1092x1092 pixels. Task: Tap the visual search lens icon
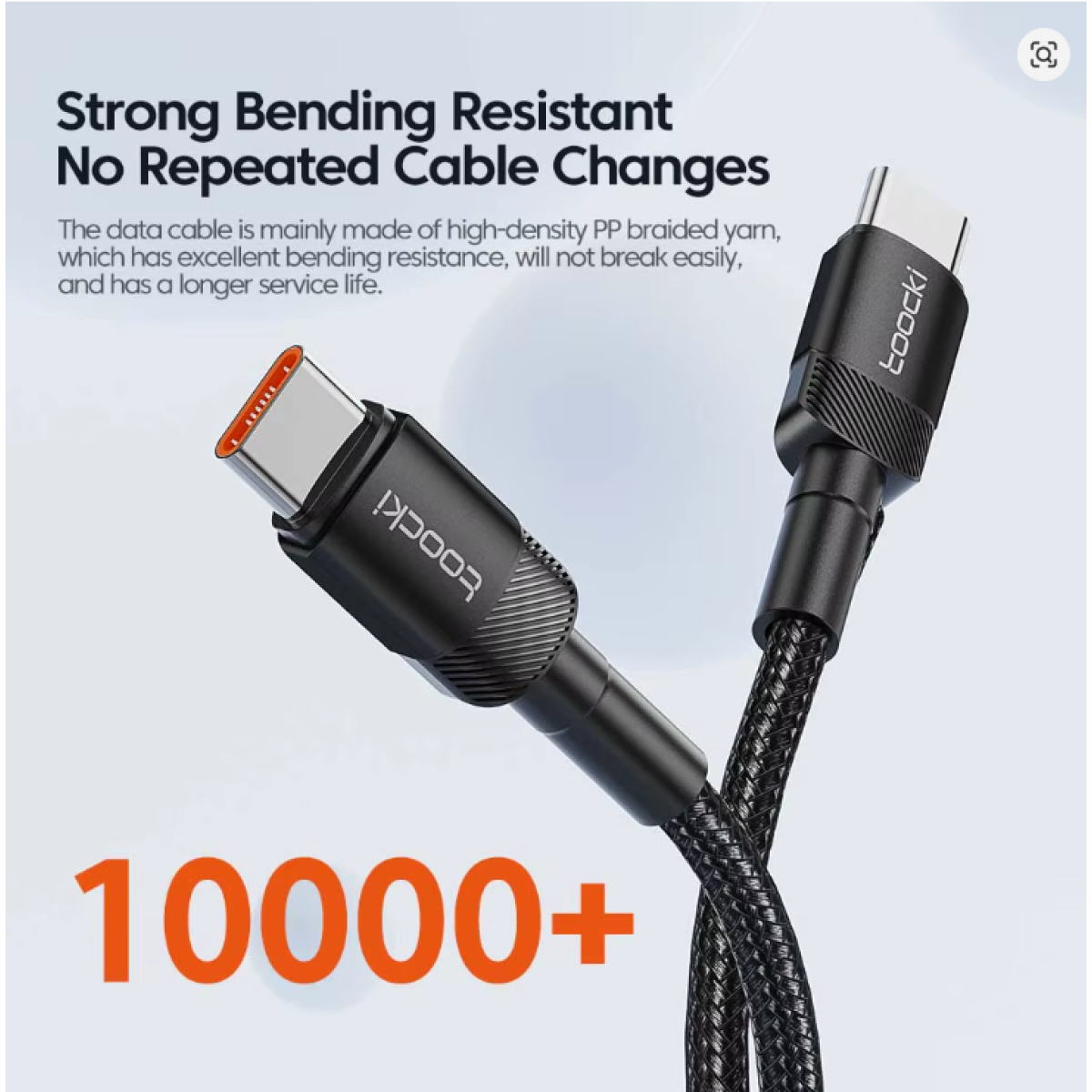[x=1043, y=56]
